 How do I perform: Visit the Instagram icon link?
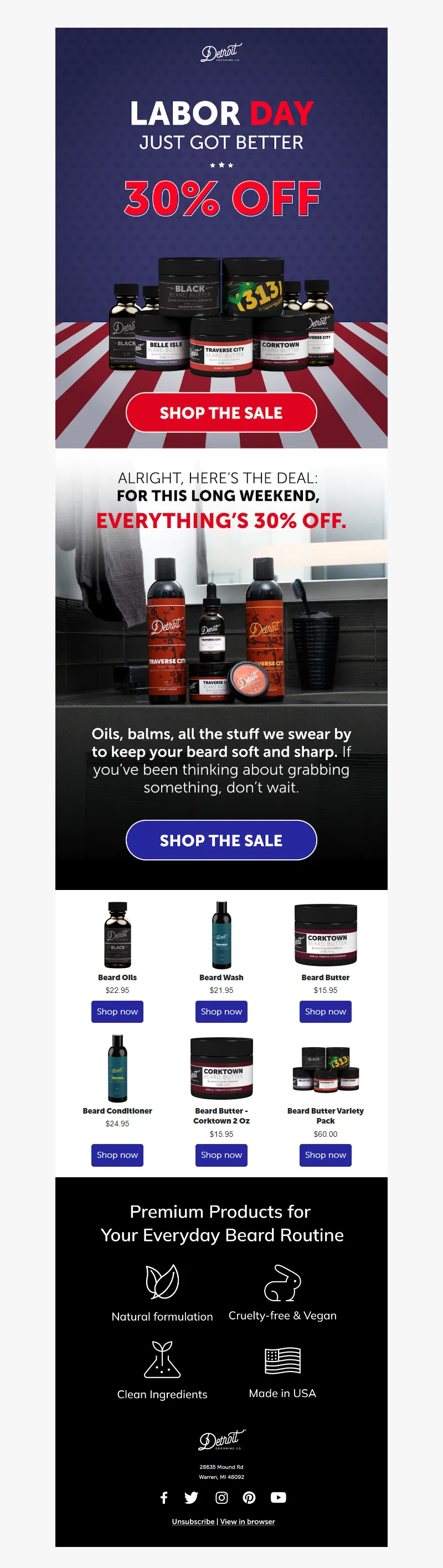[222, 1497]
